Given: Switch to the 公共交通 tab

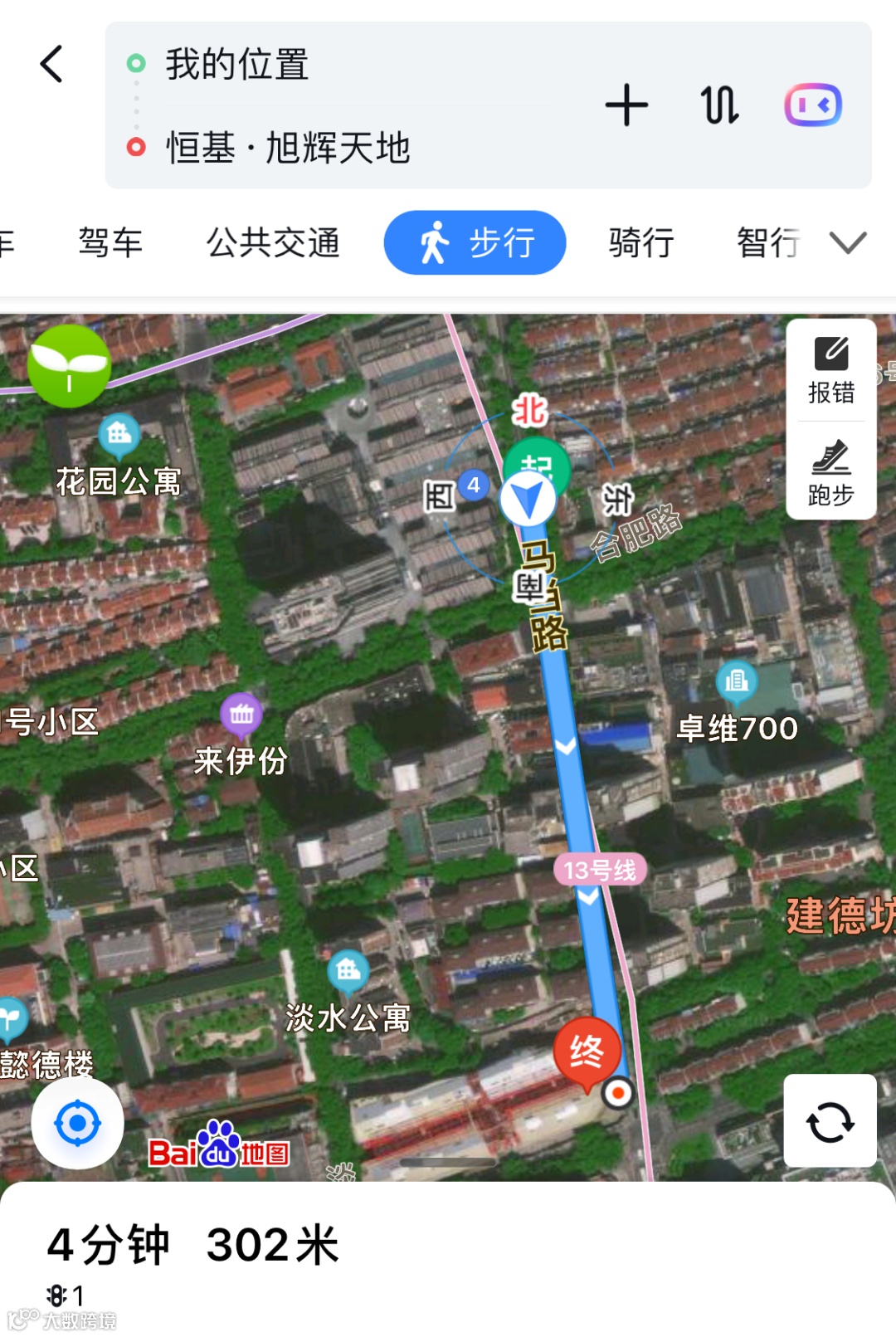Looking at the screenshot, I should tap(273, 243).
